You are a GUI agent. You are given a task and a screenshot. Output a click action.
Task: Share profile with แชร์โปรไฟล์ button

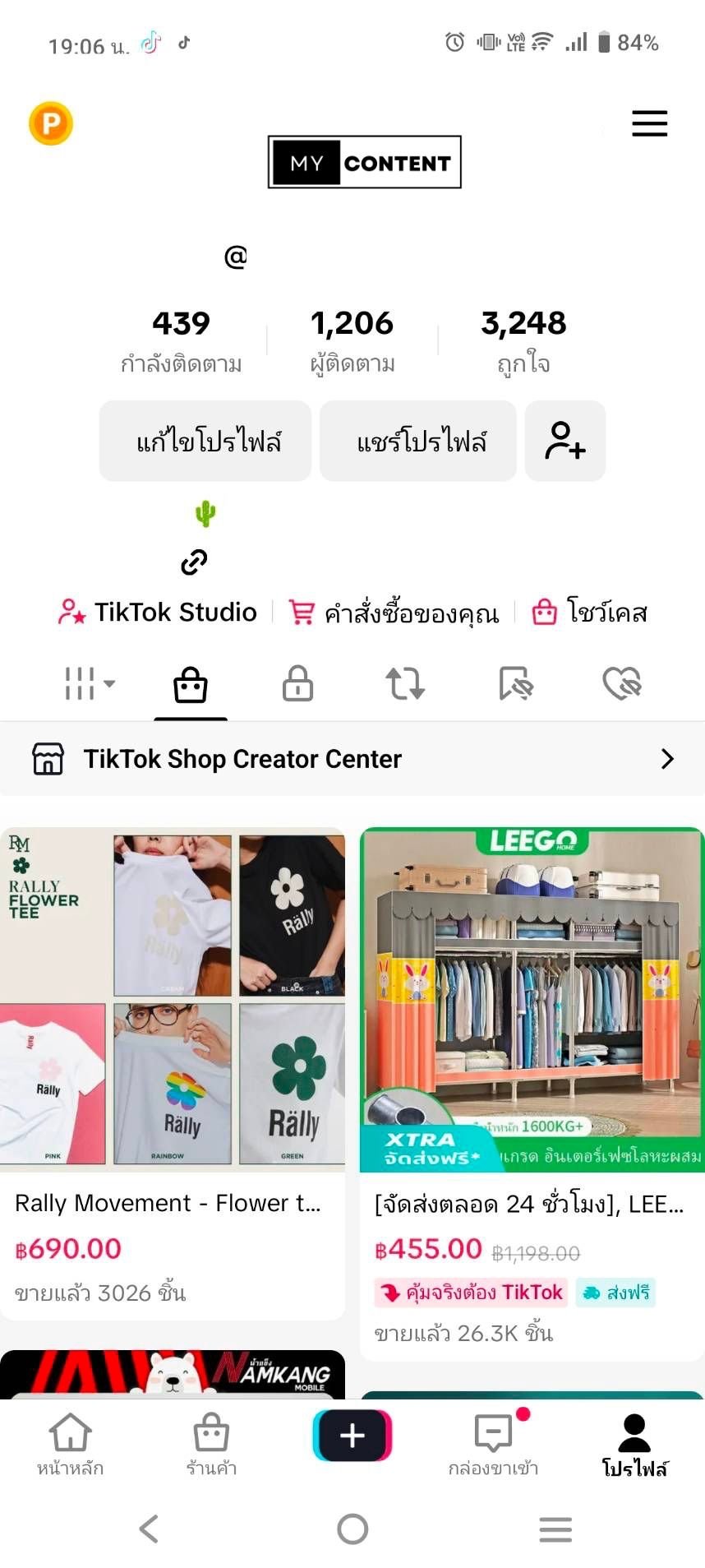pyautogui.click(x=417, y=442)
